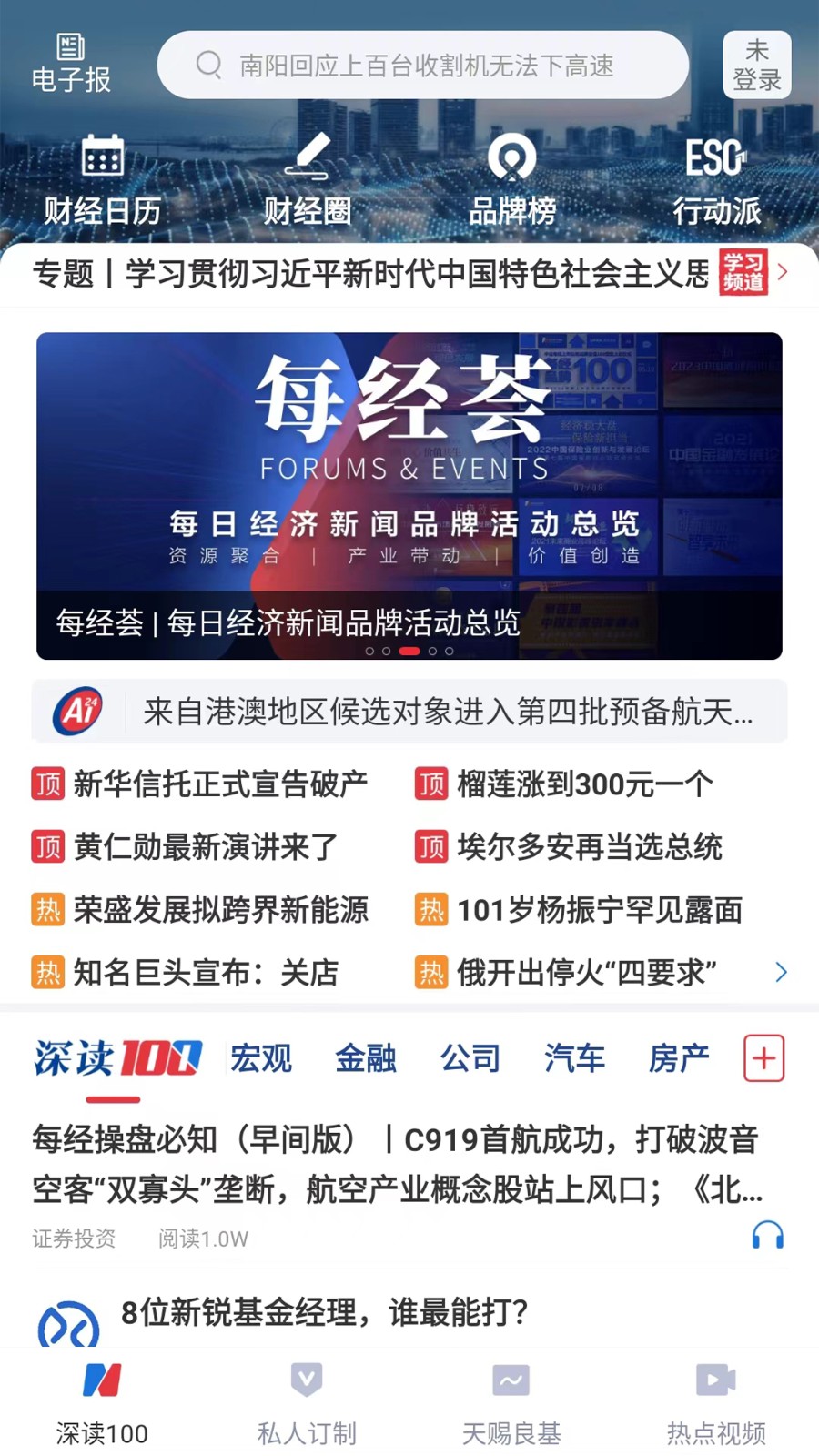Screen dimensions: 819x1456
Task: Tap the plus button to add categories
Action: point(763,1058)
